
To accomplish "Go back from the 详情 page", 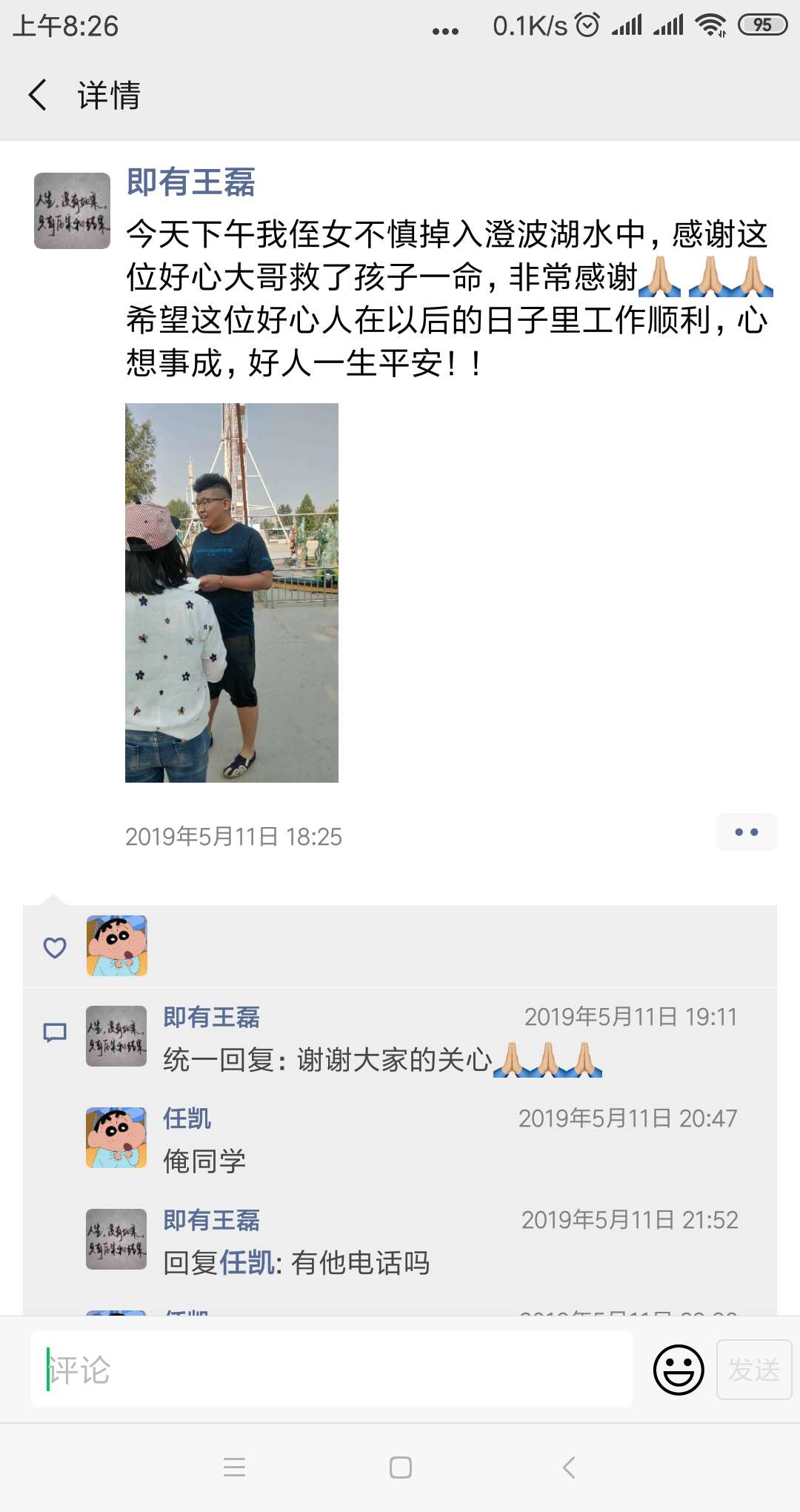I will click(39, 96).
